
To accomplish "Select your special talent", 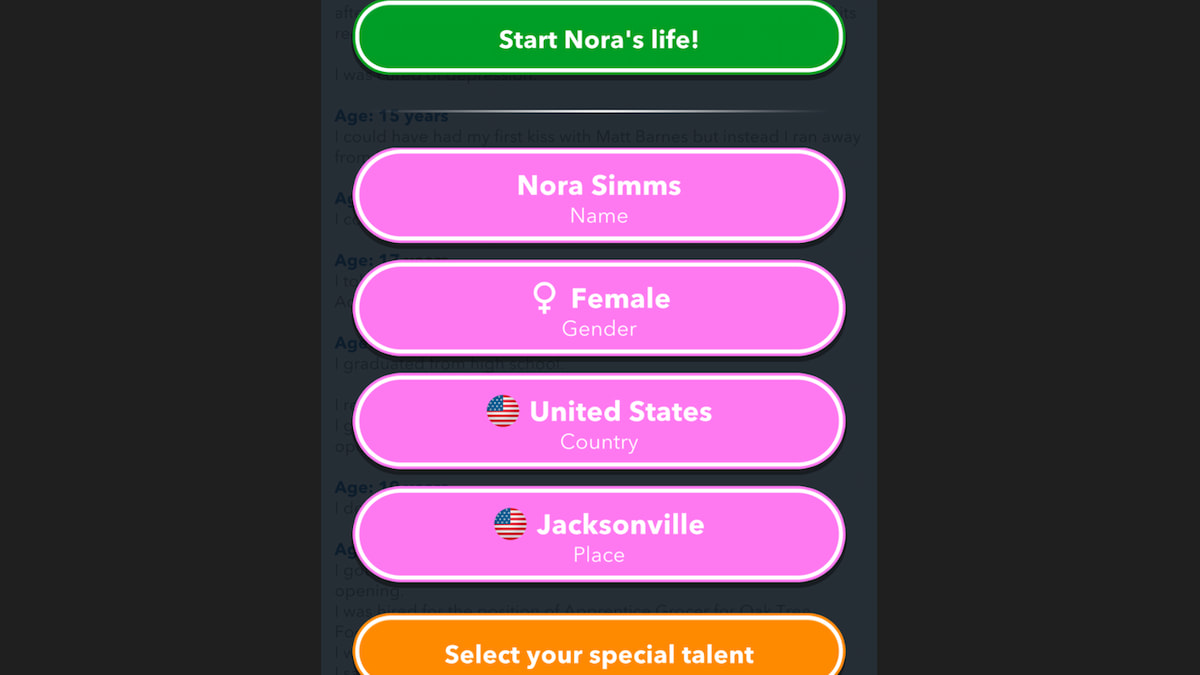I will point(598,652).
